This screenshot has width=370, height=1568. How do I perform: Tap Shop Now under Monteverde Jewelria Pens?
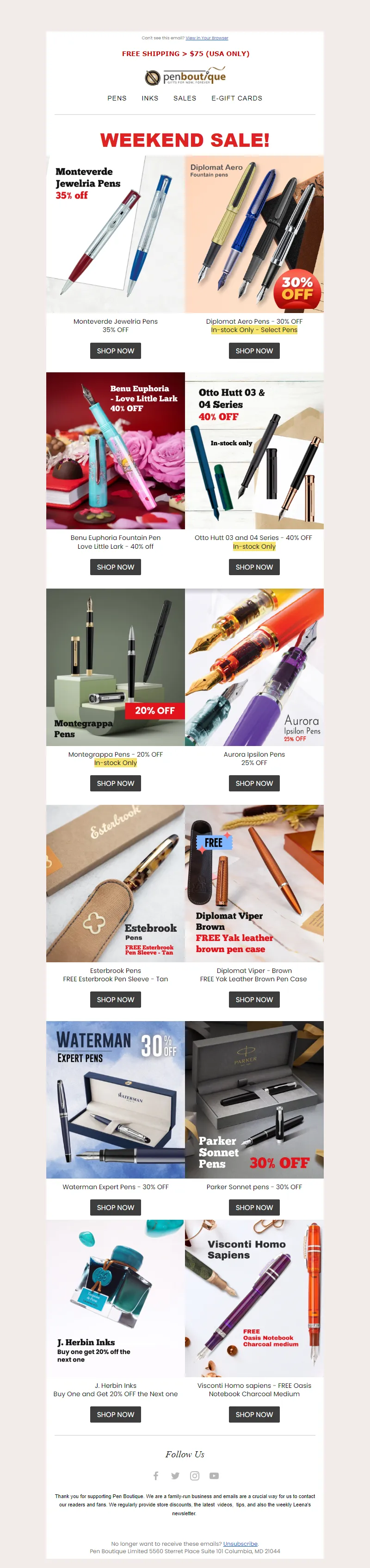tap(116, 351)
